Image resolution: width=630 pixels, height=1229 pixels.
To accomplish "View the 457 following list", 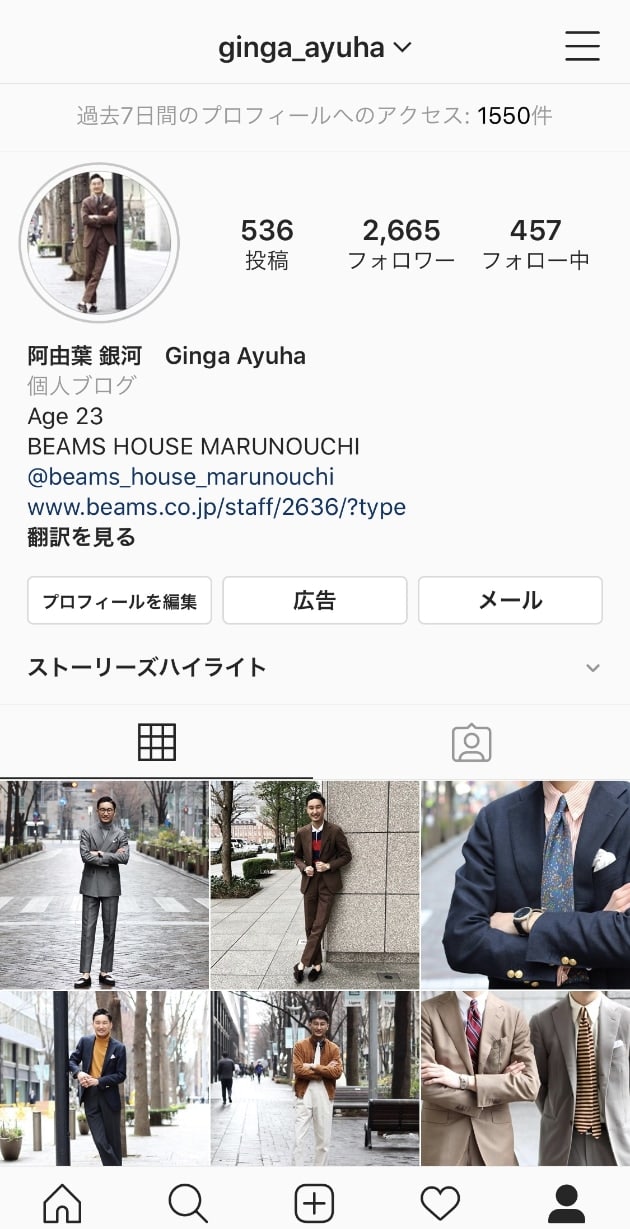I will [535, 243].
